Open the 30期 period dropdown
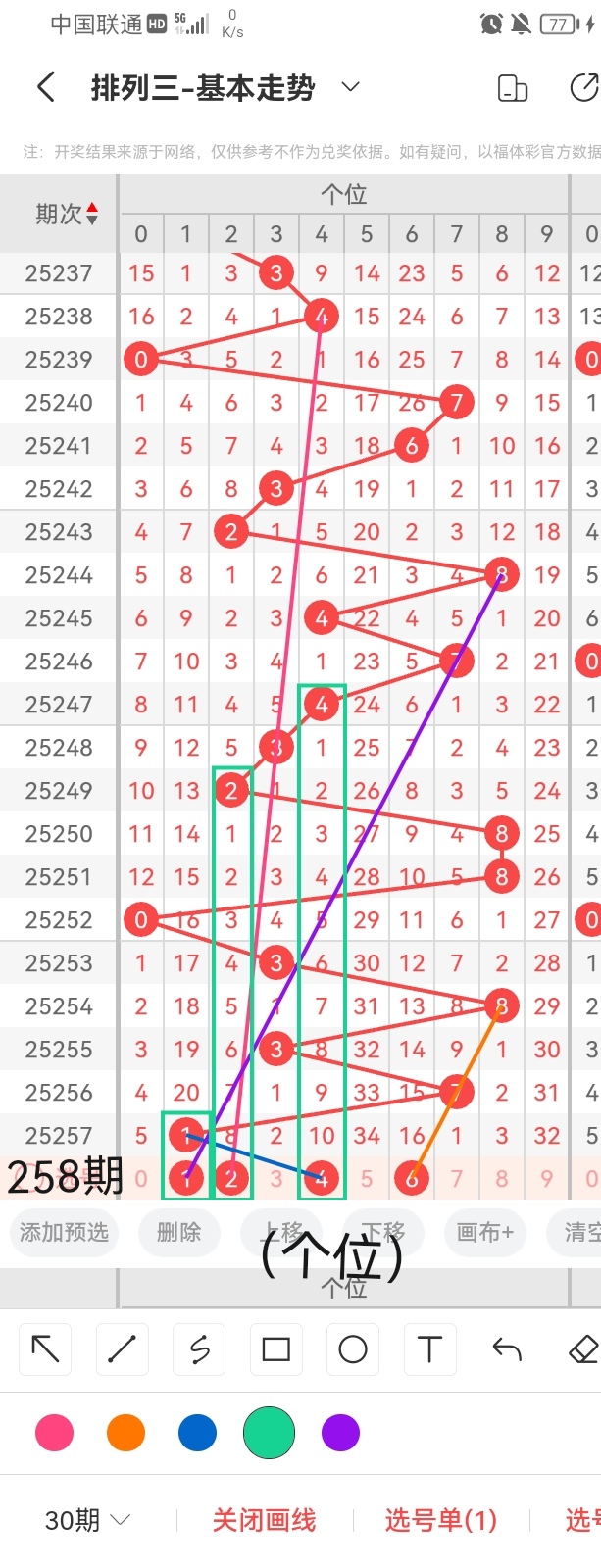 pyautogui.click(x=87, y=1520)
